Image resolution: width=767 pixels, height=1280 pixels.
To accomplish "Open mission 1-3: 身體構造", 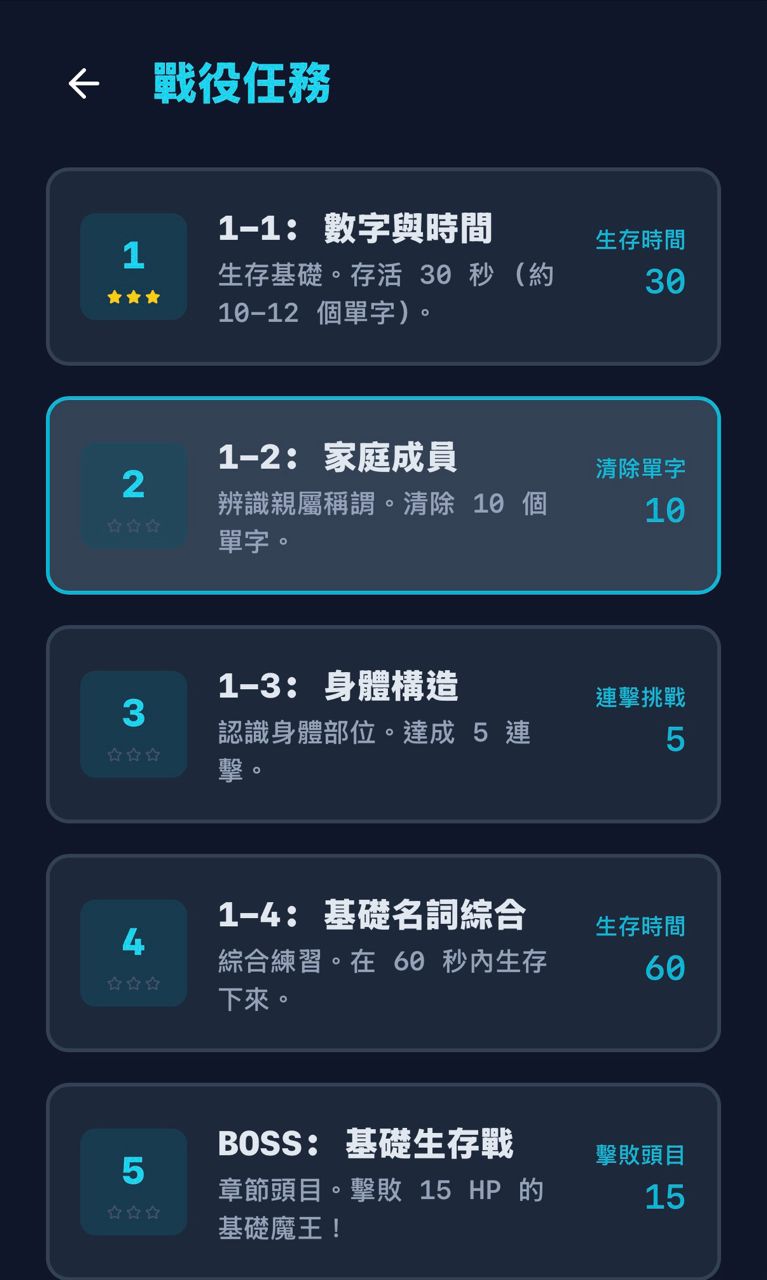I will [x=383, y=724].
